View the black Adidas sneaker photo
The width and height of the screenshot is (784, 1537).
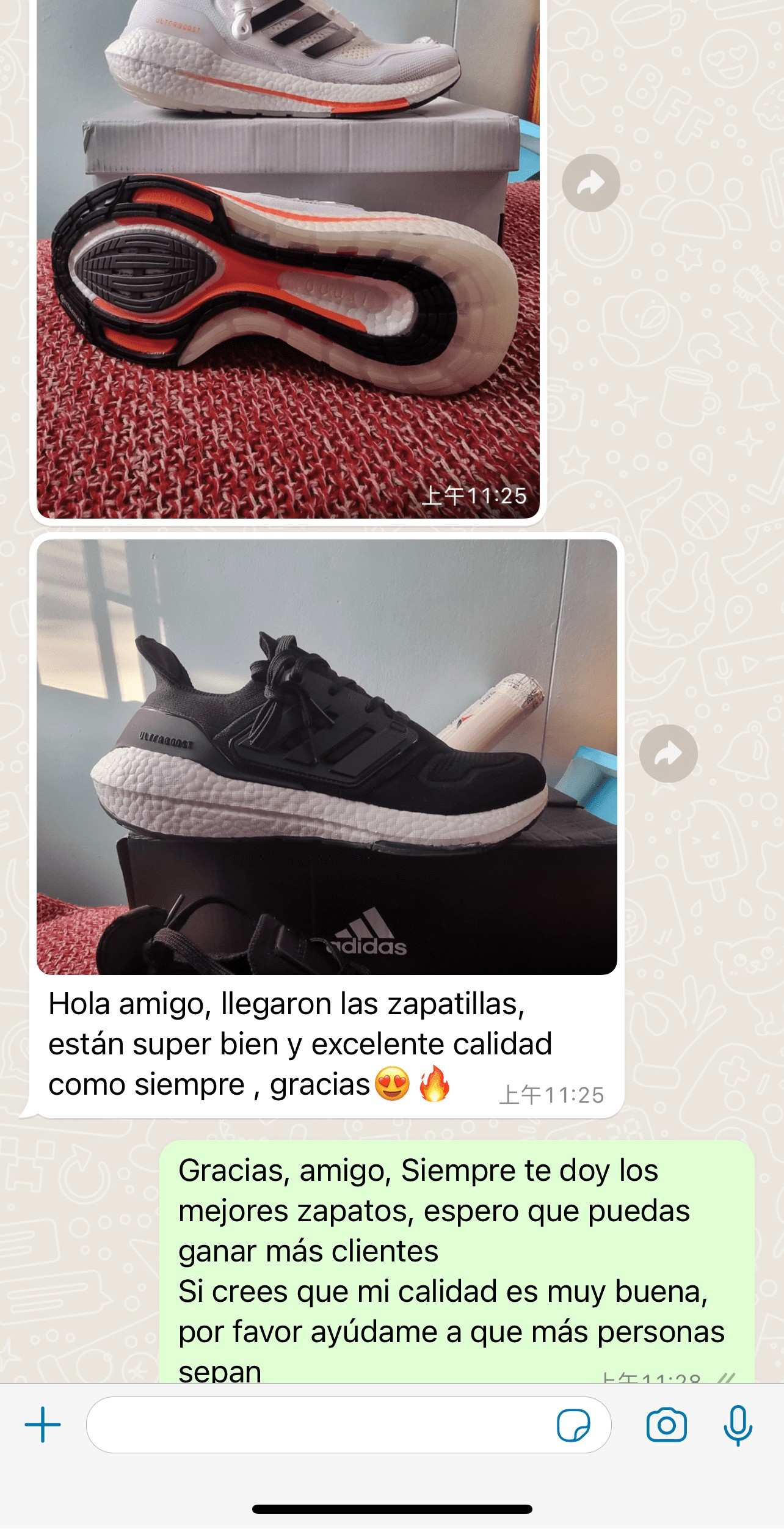click(327, 756)
